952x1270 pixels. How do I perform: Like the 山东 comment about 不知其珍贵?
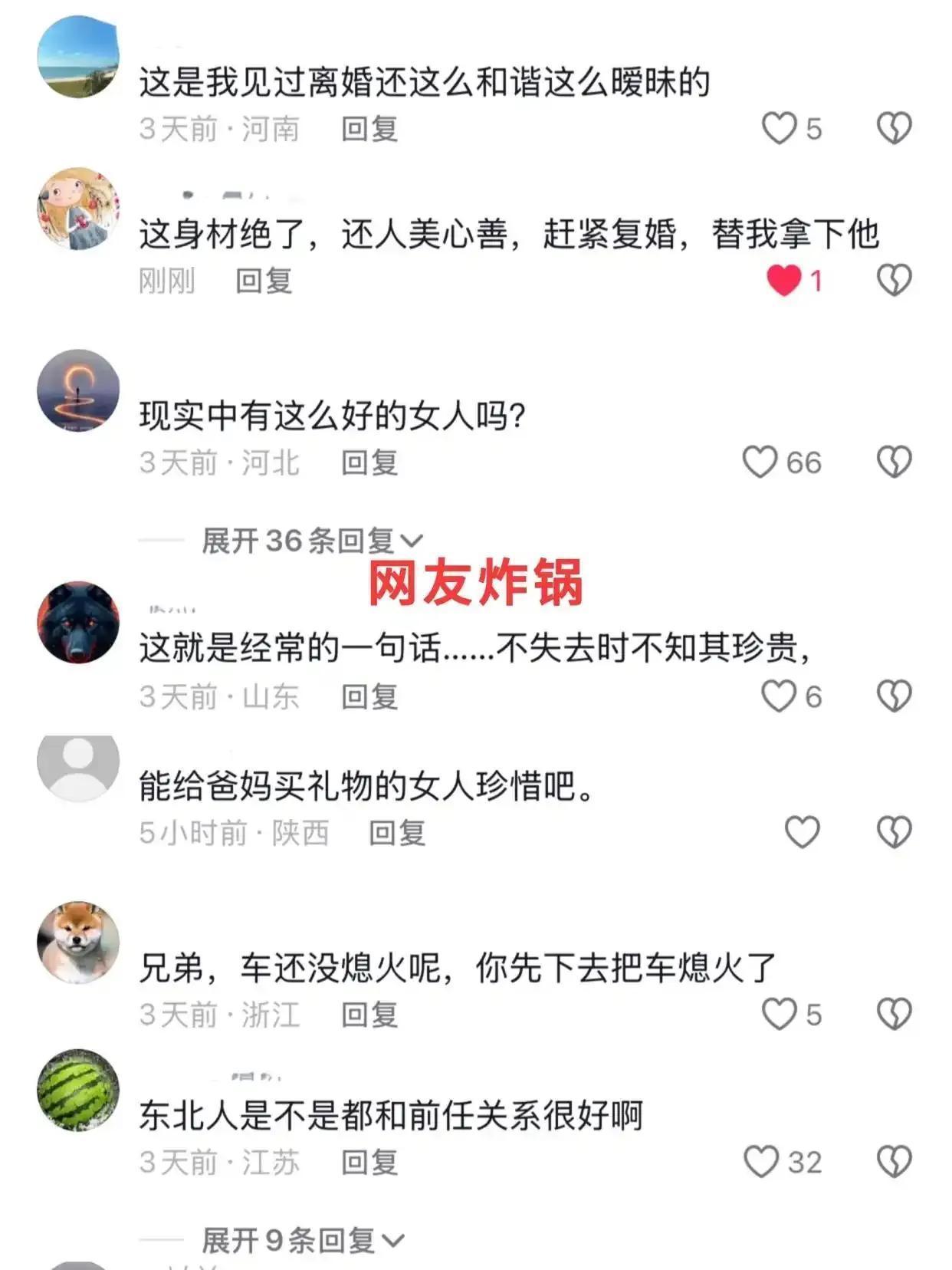click(x=779, y=696)
